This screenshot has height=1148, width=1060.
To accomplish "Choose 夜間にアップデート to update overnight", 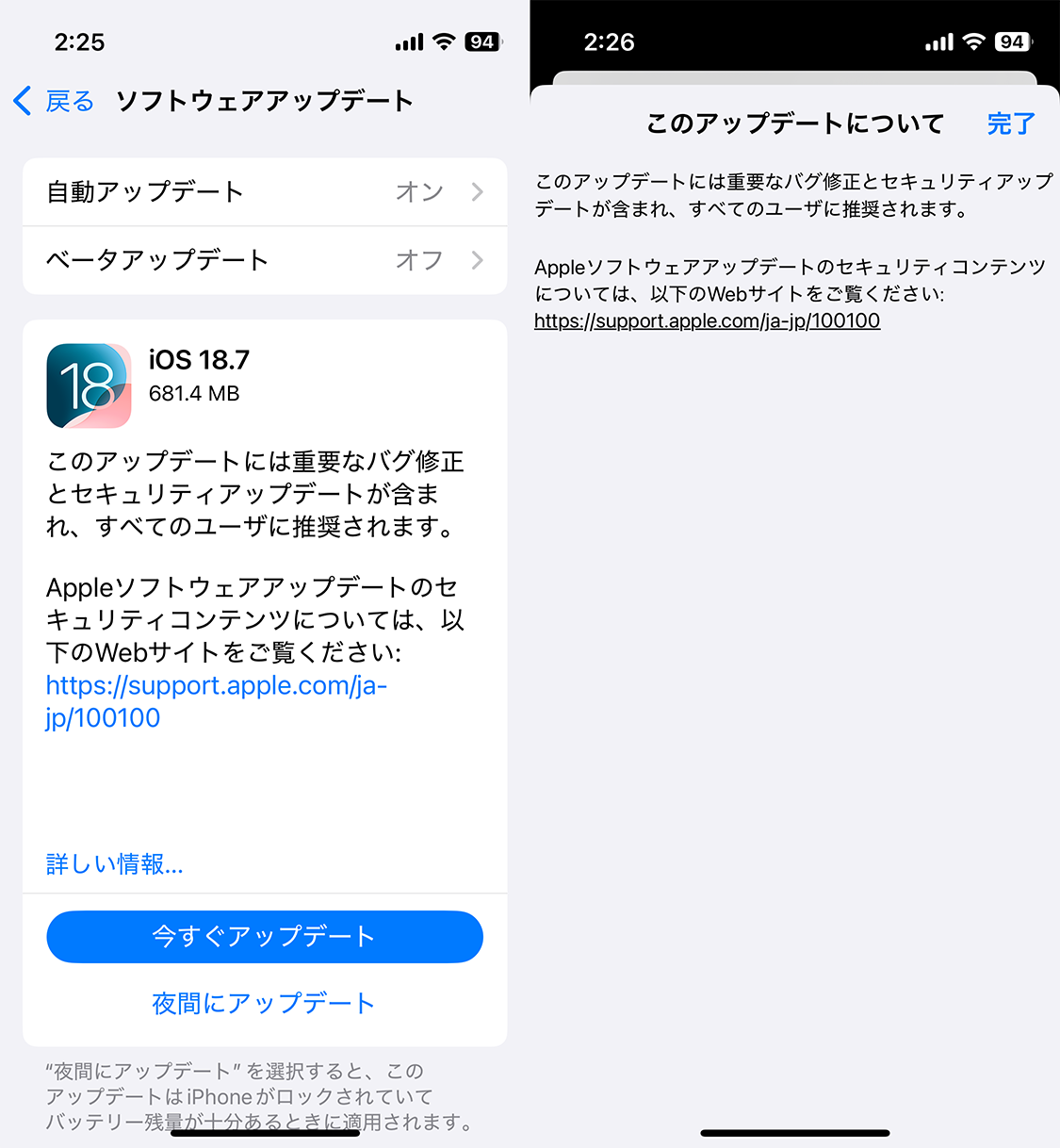I will (264, 1003).
